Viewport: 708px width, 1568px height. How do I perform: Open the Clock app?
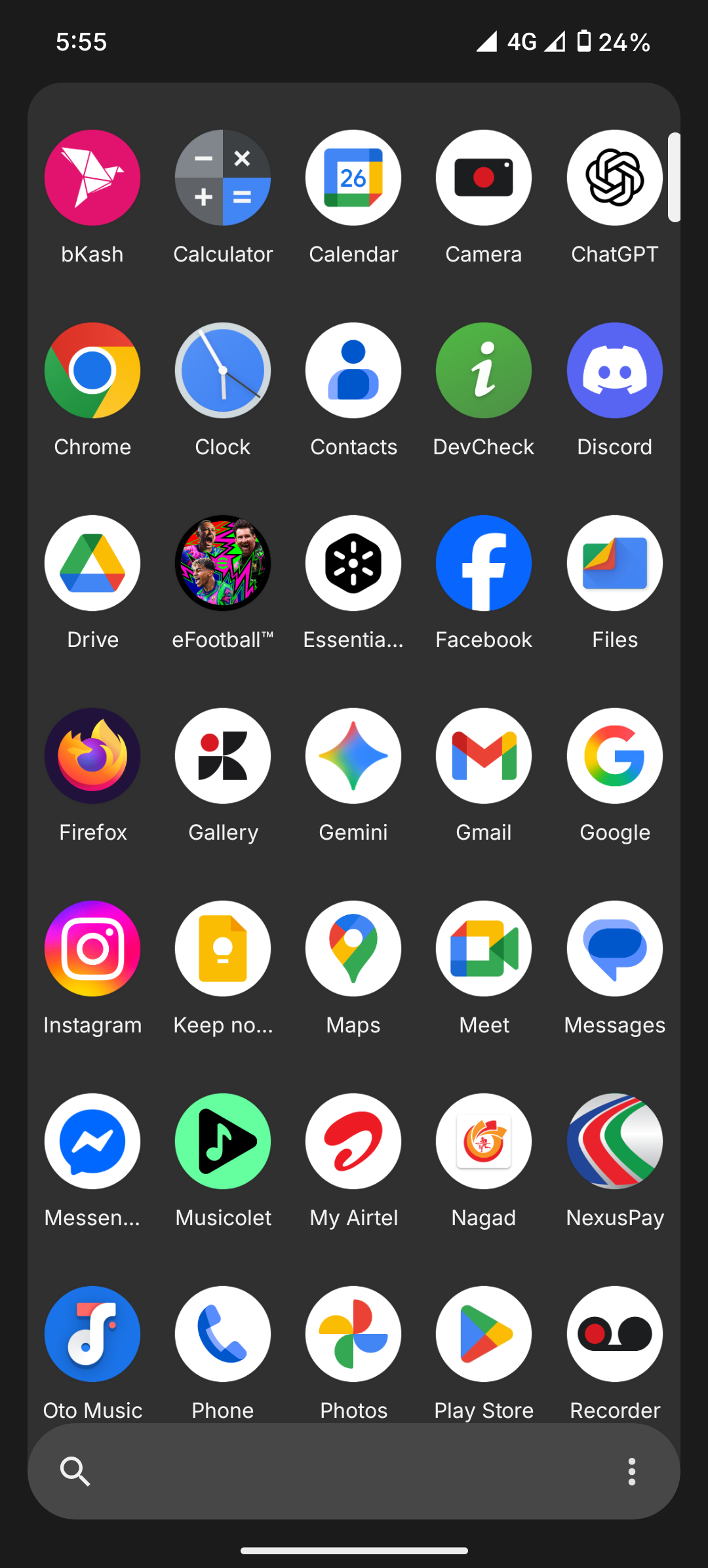tap(223, 370)
